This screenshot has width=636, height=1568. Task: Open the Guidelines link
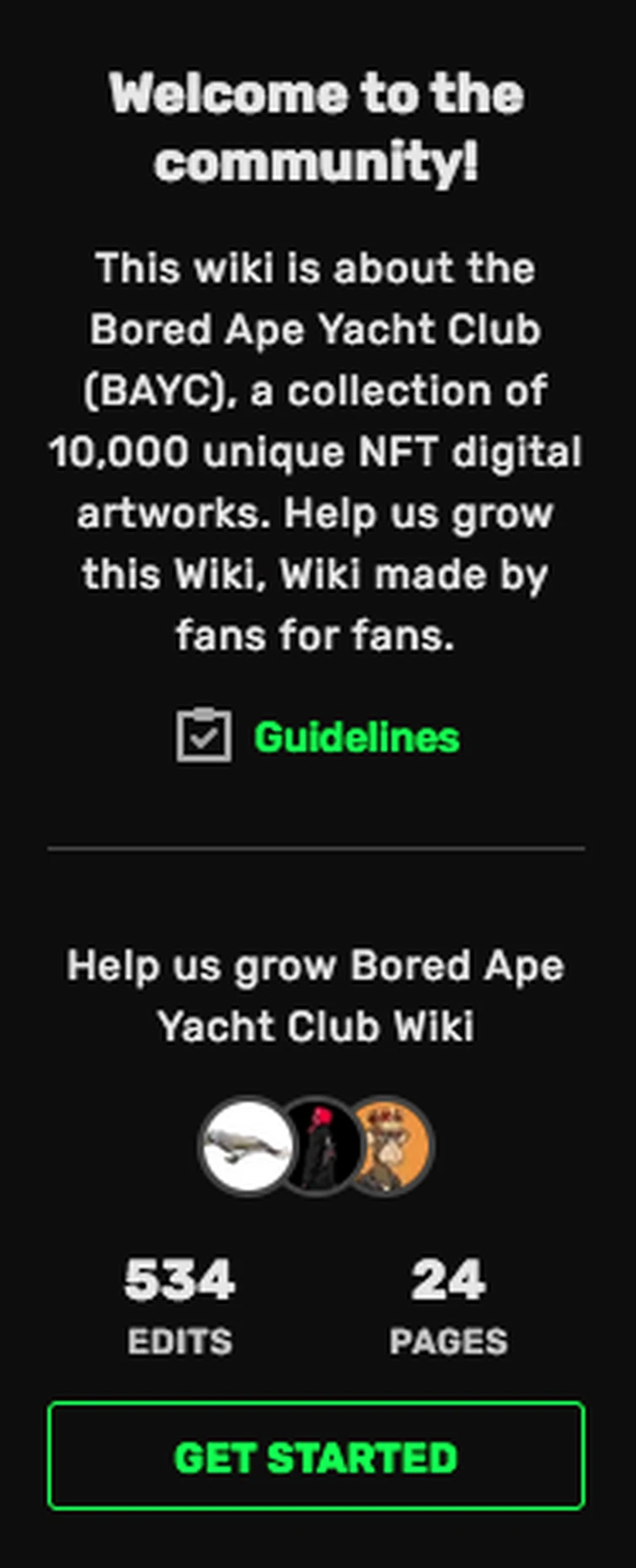(x=356, y=737)
